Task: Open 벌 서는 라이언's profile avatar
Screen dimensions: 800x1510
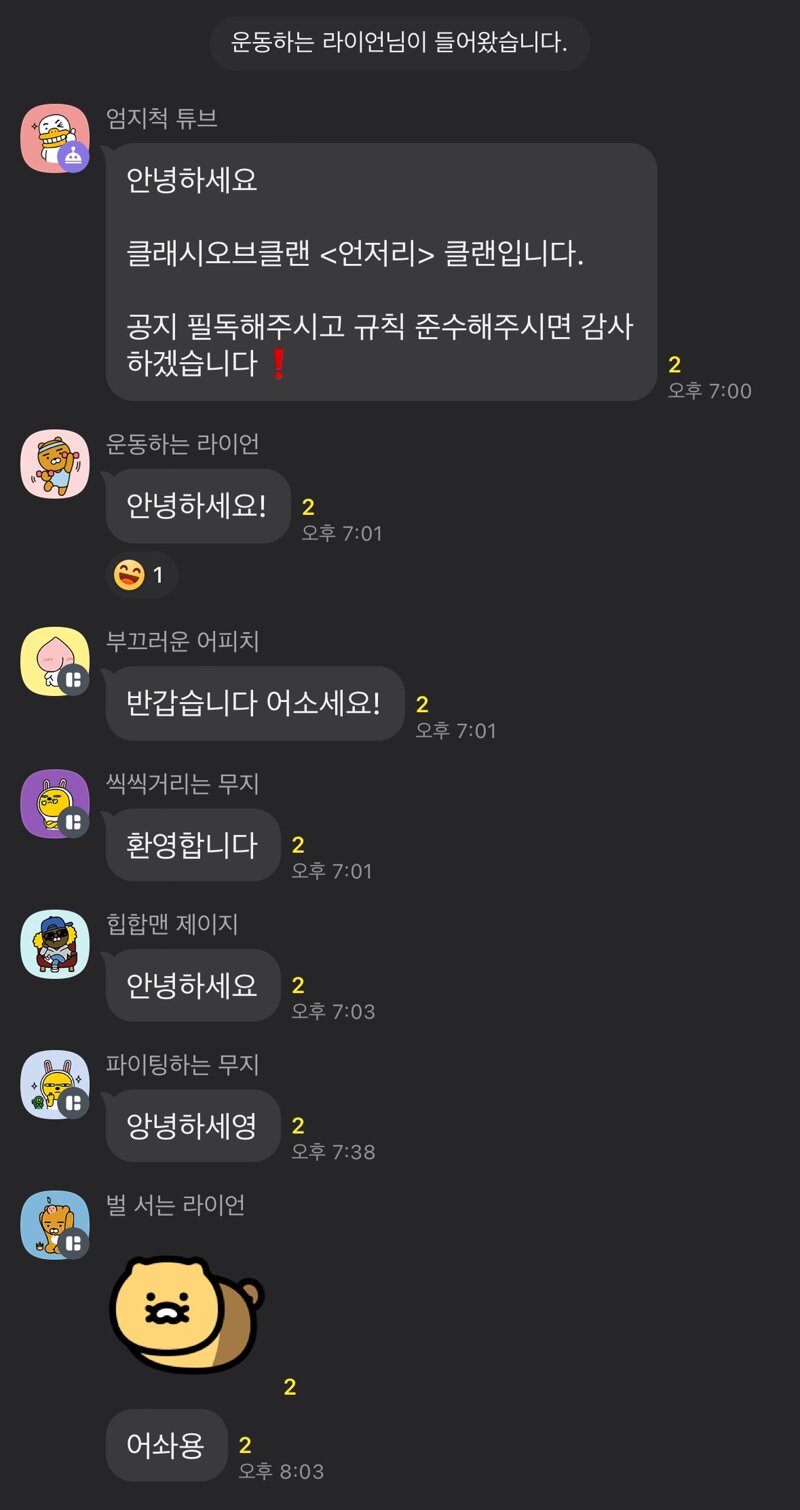Action: point(55,1224)
